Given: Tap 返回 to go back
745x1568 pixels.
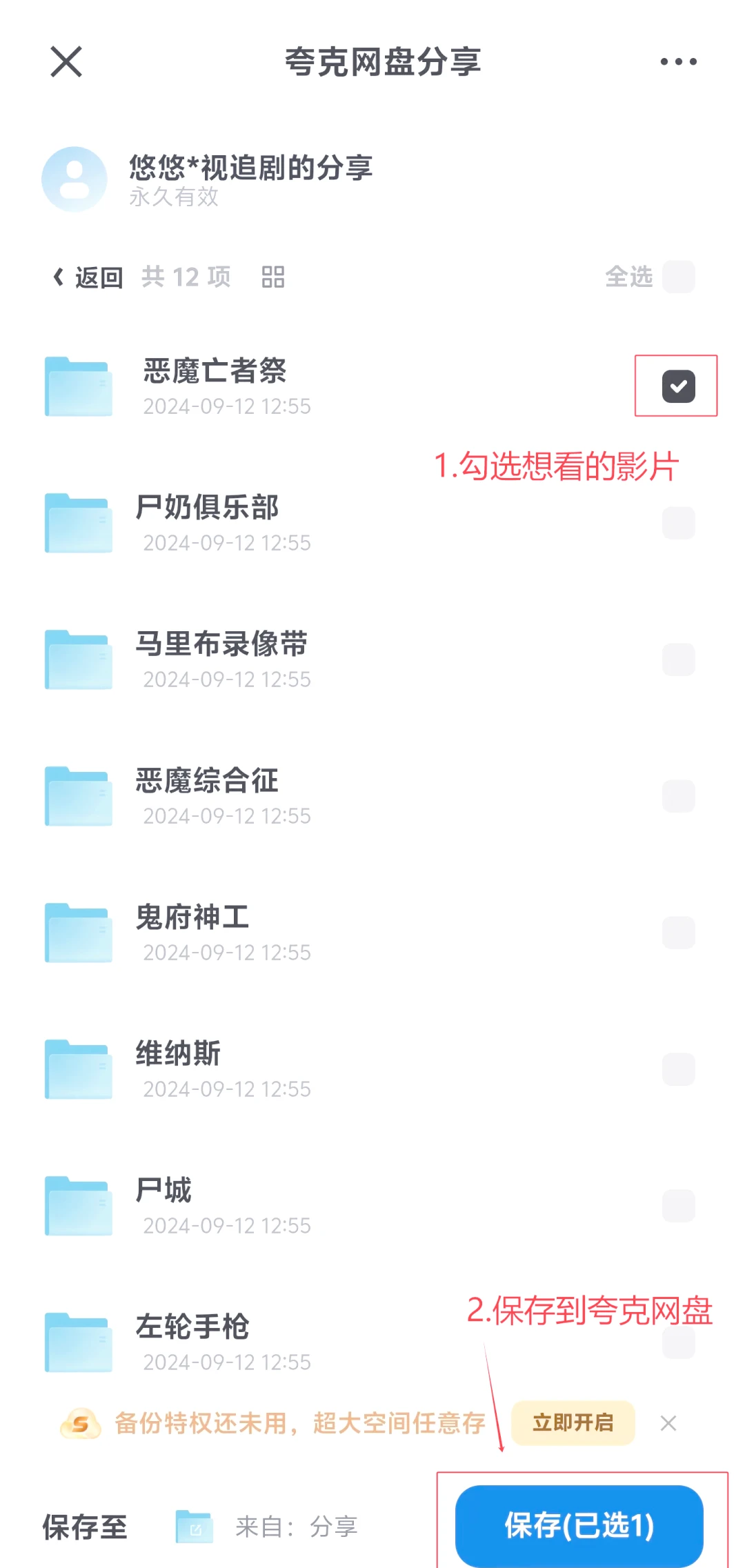Looking at the screenshot, I should tap(88, 277).
